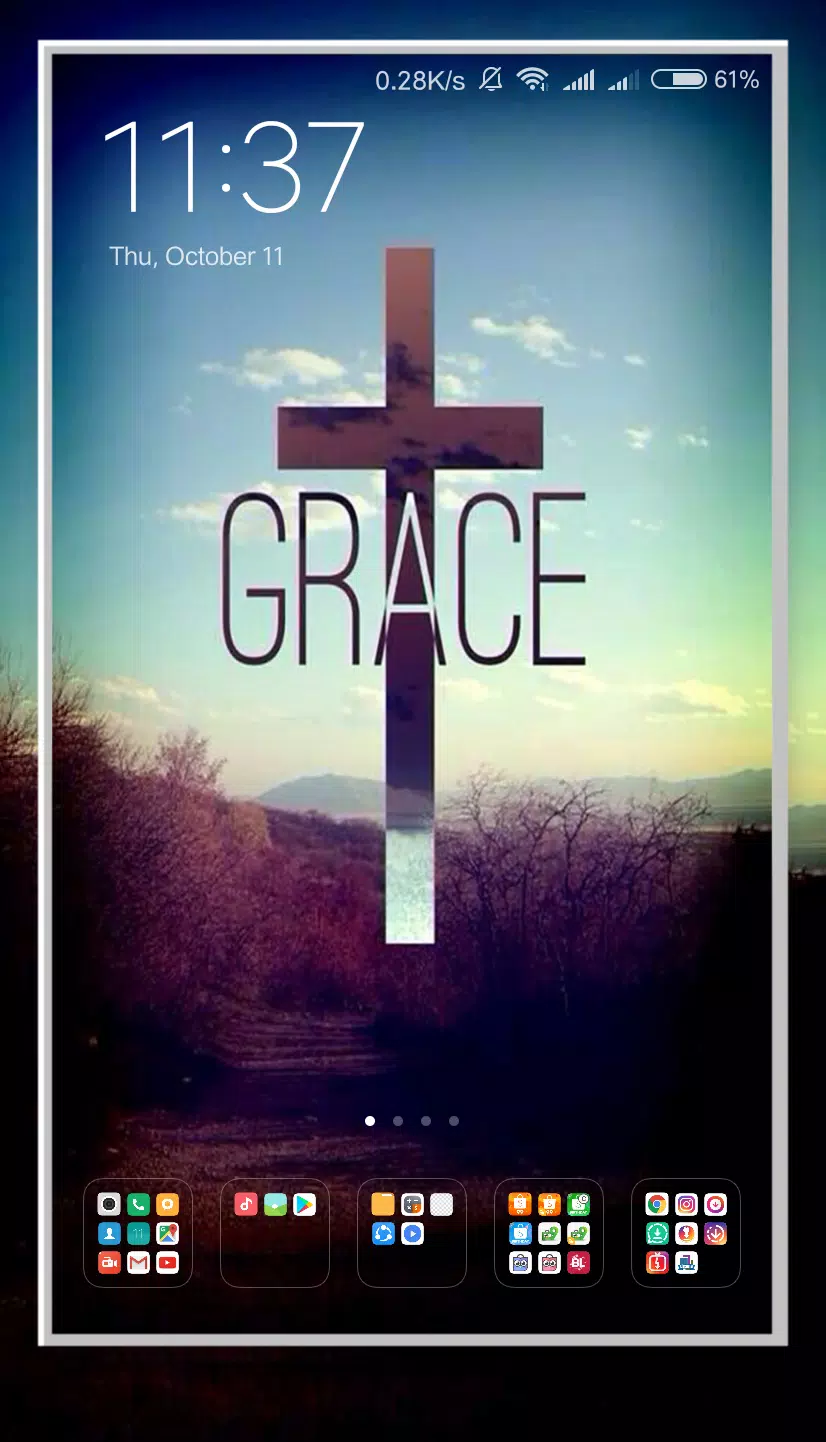Viewport: 826px width, 1442px height.
Task: Launch Gmail
Action: click(x=139, y=1263)
